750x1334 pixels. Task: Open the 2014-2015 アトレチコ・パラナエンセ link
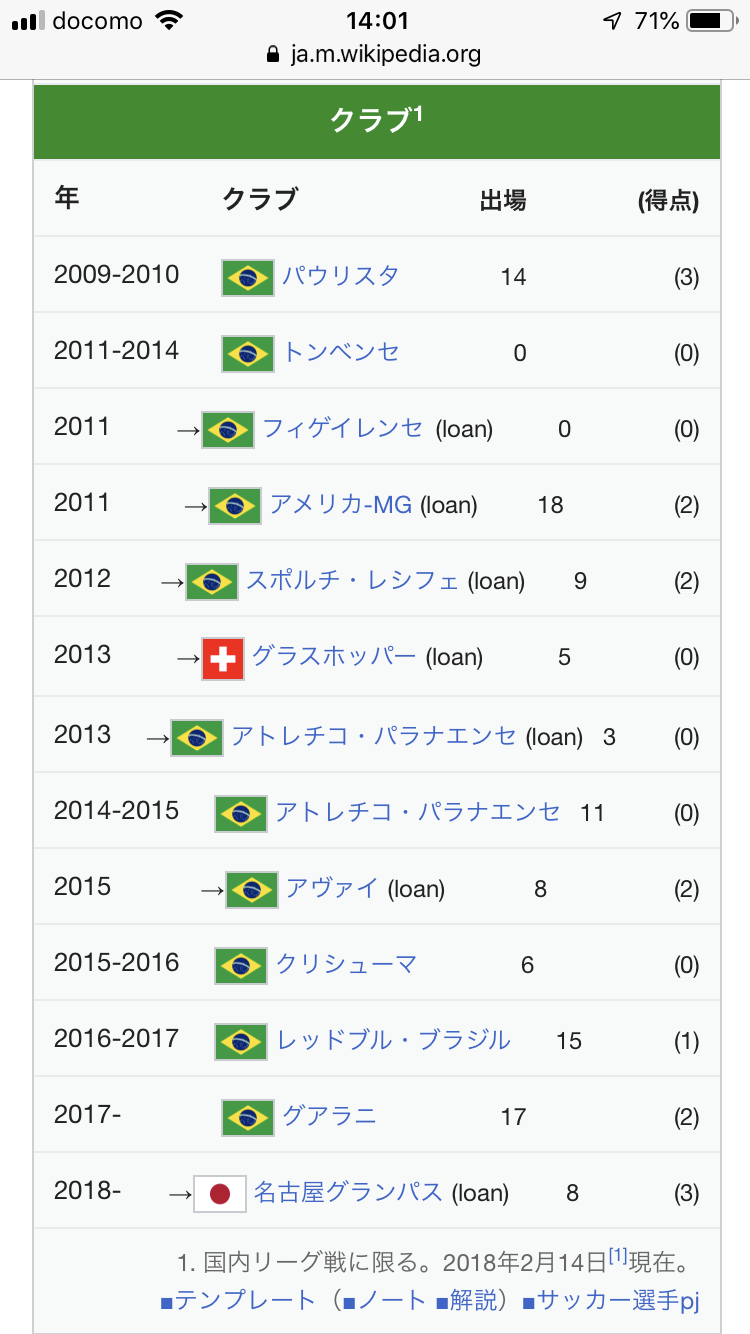pyautogui.click(x=418, y=812)
